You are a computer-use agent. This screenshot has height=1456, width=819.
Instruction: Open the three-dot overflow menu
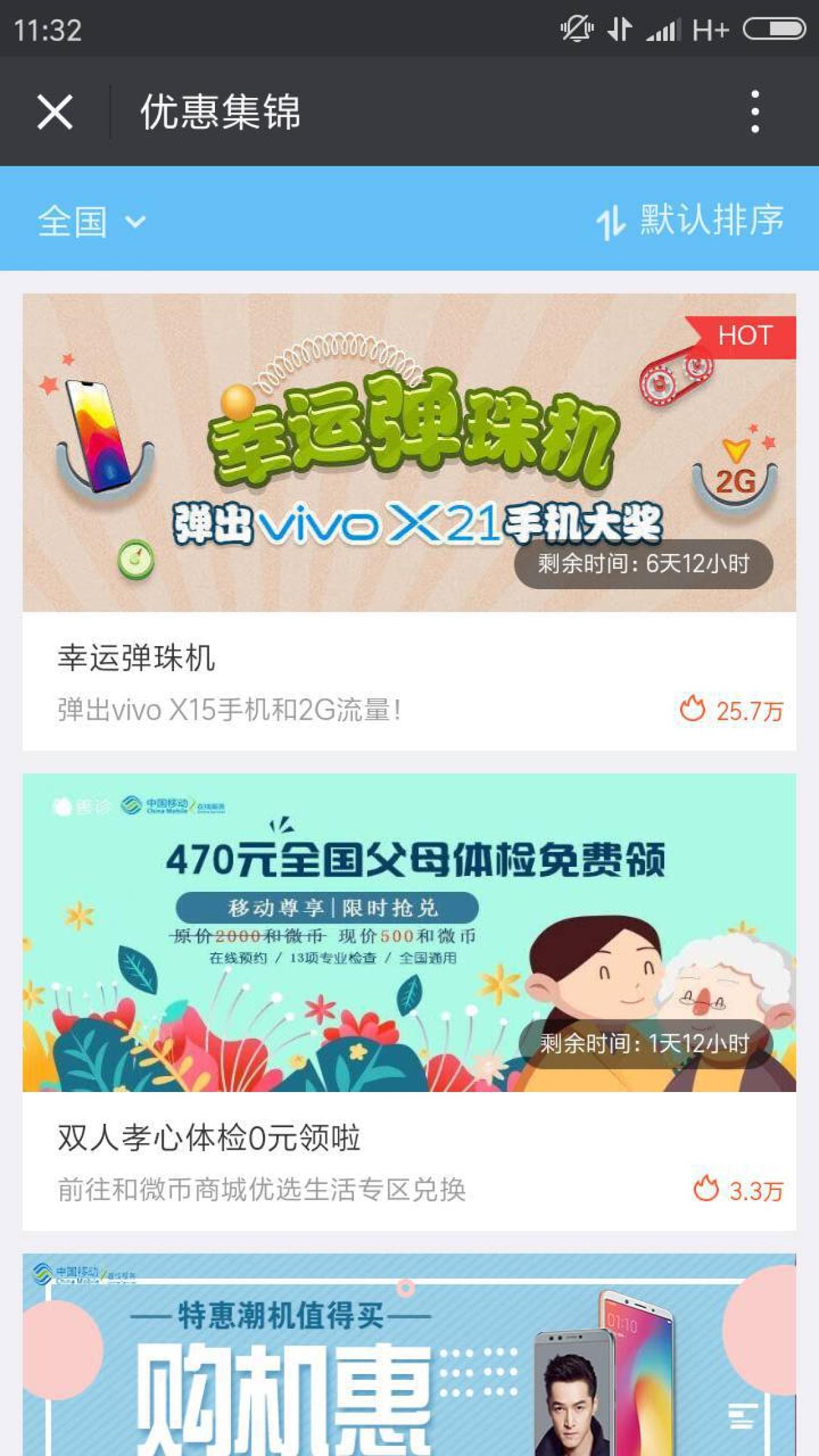(x=755, y=112)
